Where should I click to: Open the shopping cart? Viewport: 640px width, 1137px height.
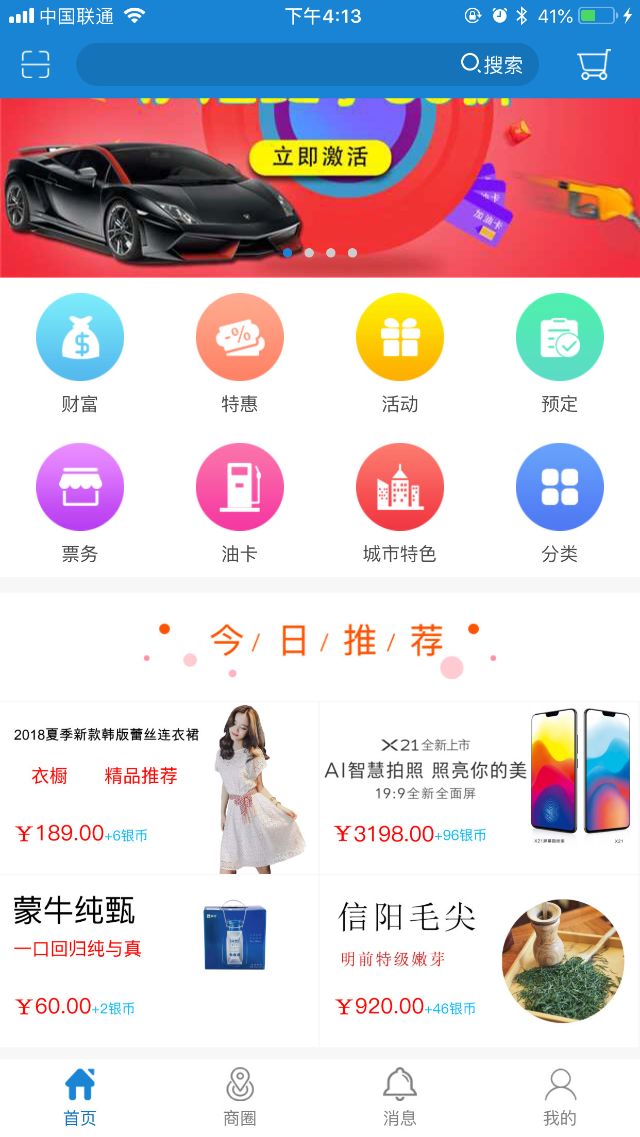[594, 65]
